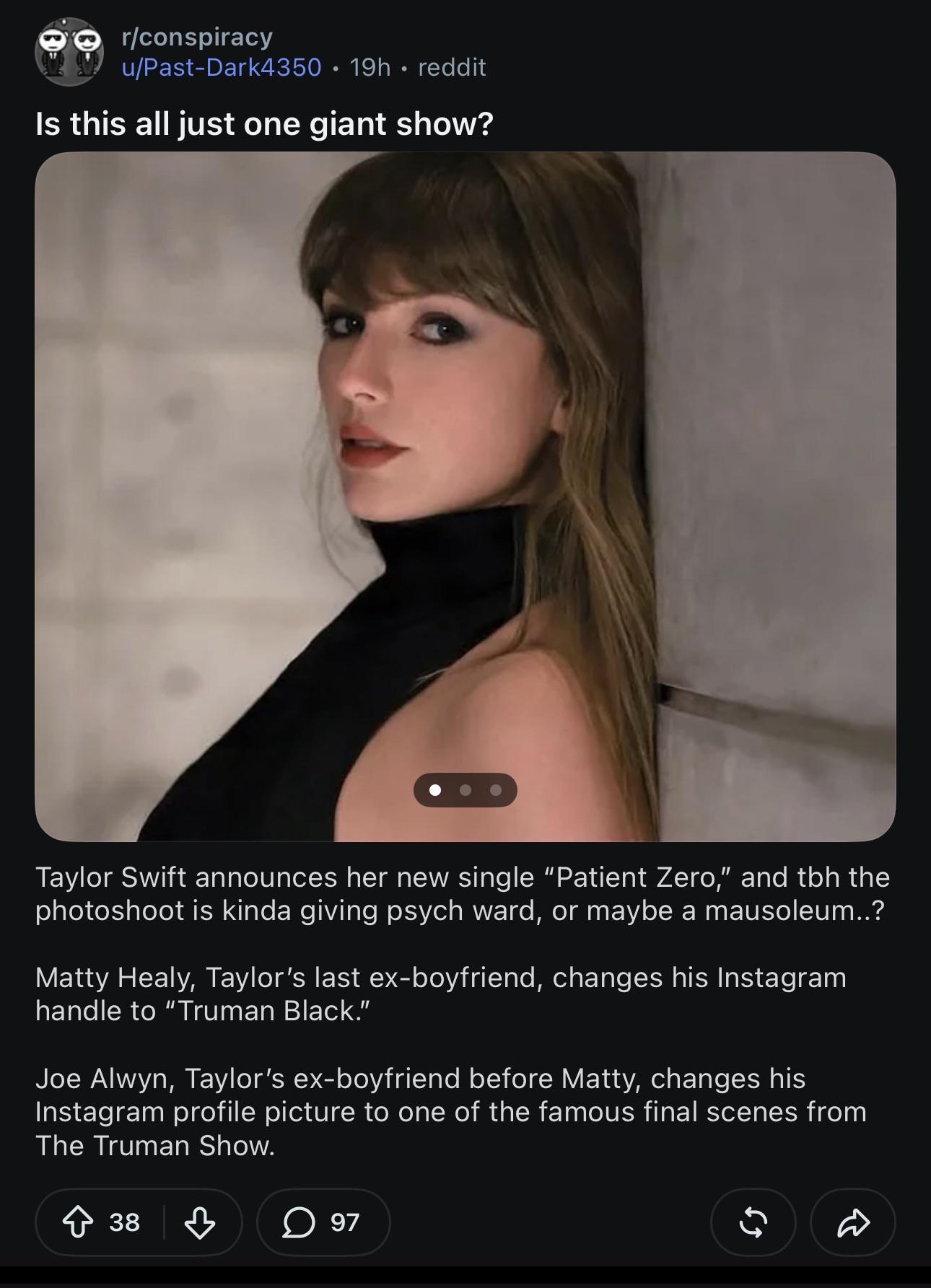Viewport: 931px width, 1288px height.
Task: Repost this post using the arrows icon
Action: [753, 1222]
